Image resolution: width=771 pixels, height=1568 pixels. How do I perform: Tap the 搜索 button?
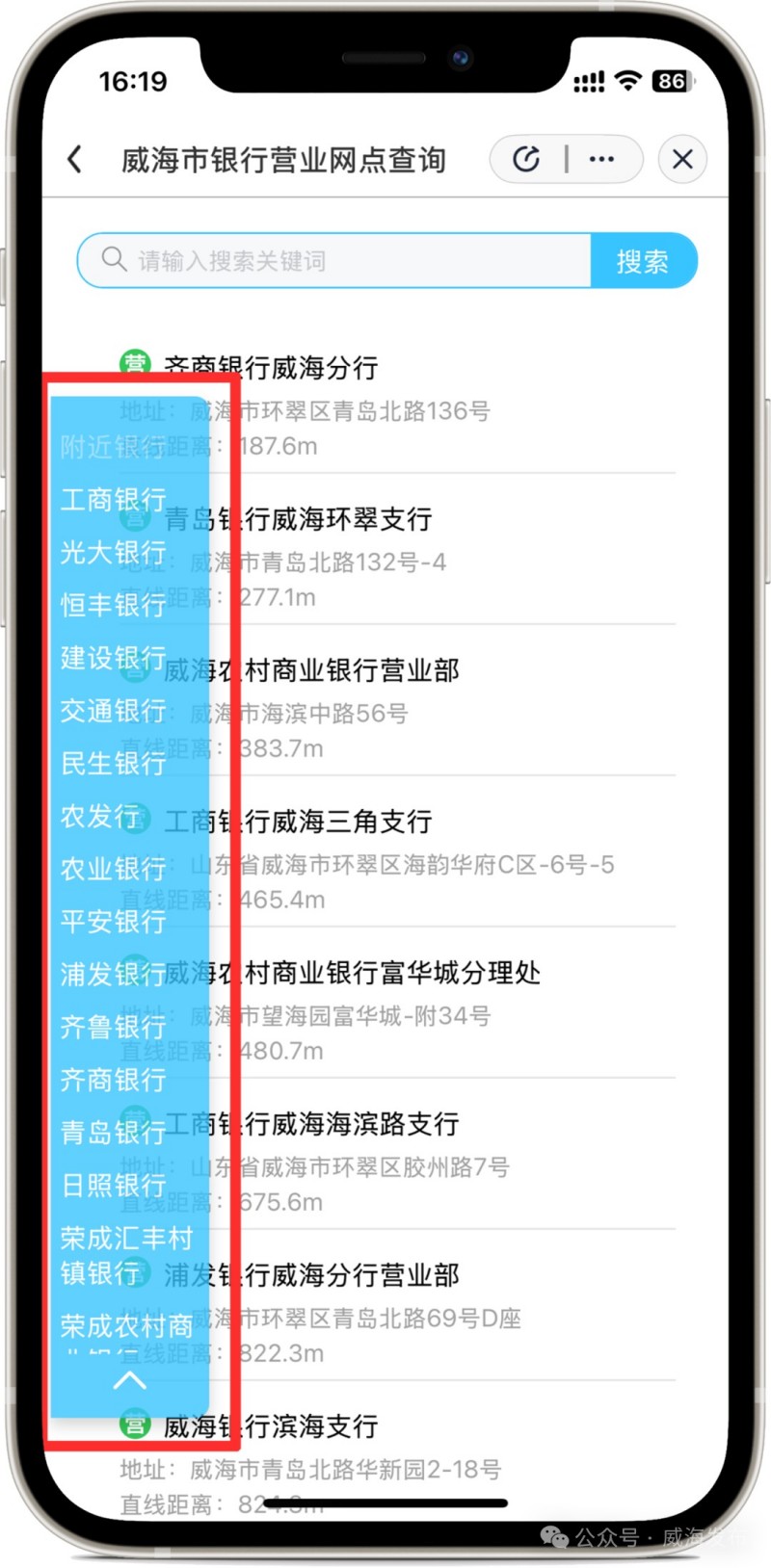click(x=643, y=261)
